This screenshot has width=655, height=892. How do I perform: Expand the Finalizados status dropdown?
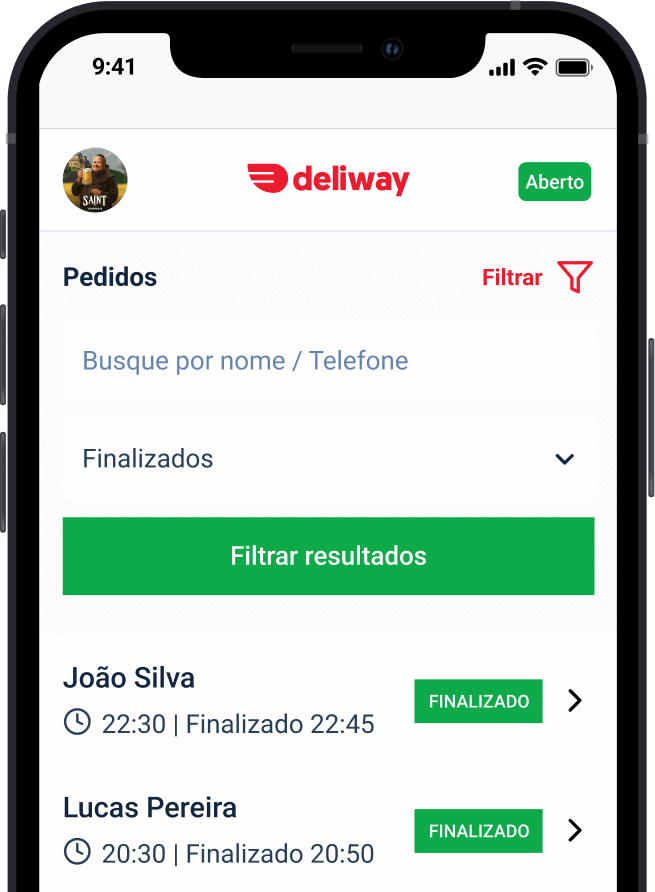(x=328, y=459)
